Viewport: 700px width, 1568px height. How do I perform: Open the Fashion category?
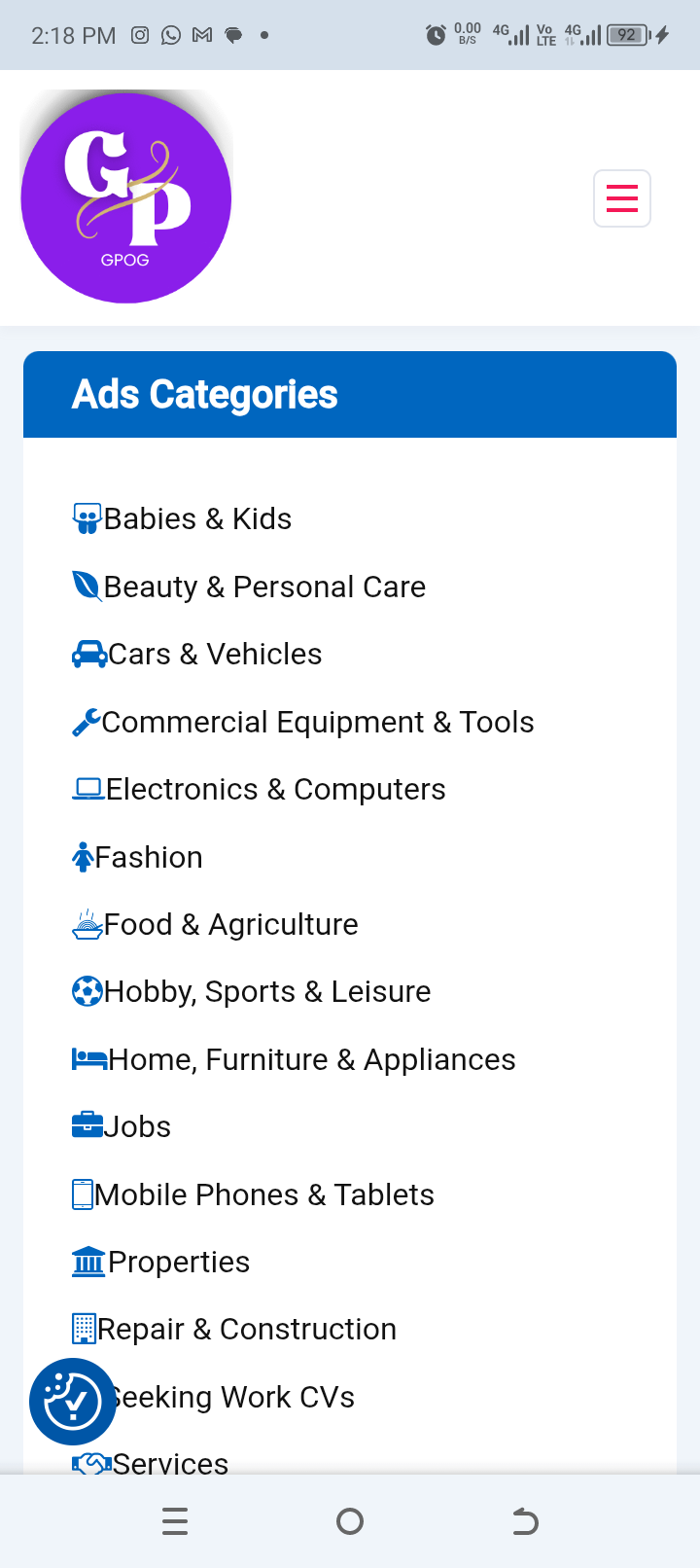point(148,858)
